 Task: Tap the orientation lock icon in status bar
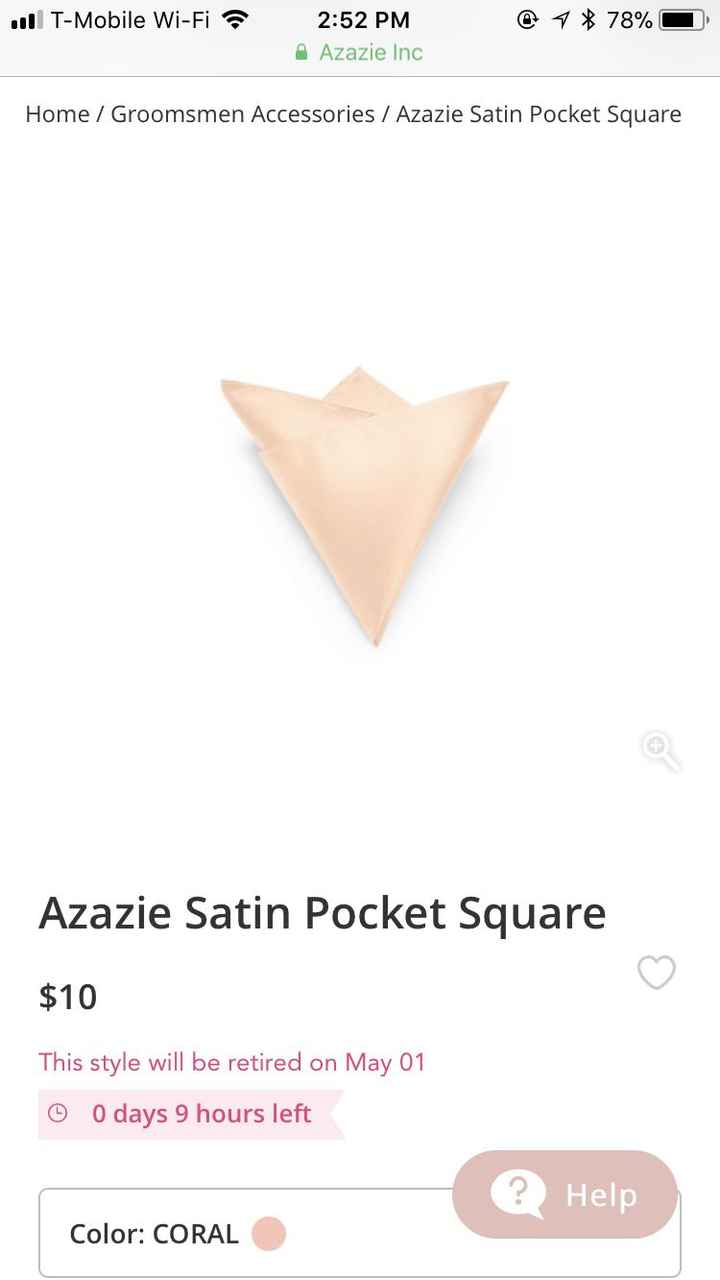528,18
